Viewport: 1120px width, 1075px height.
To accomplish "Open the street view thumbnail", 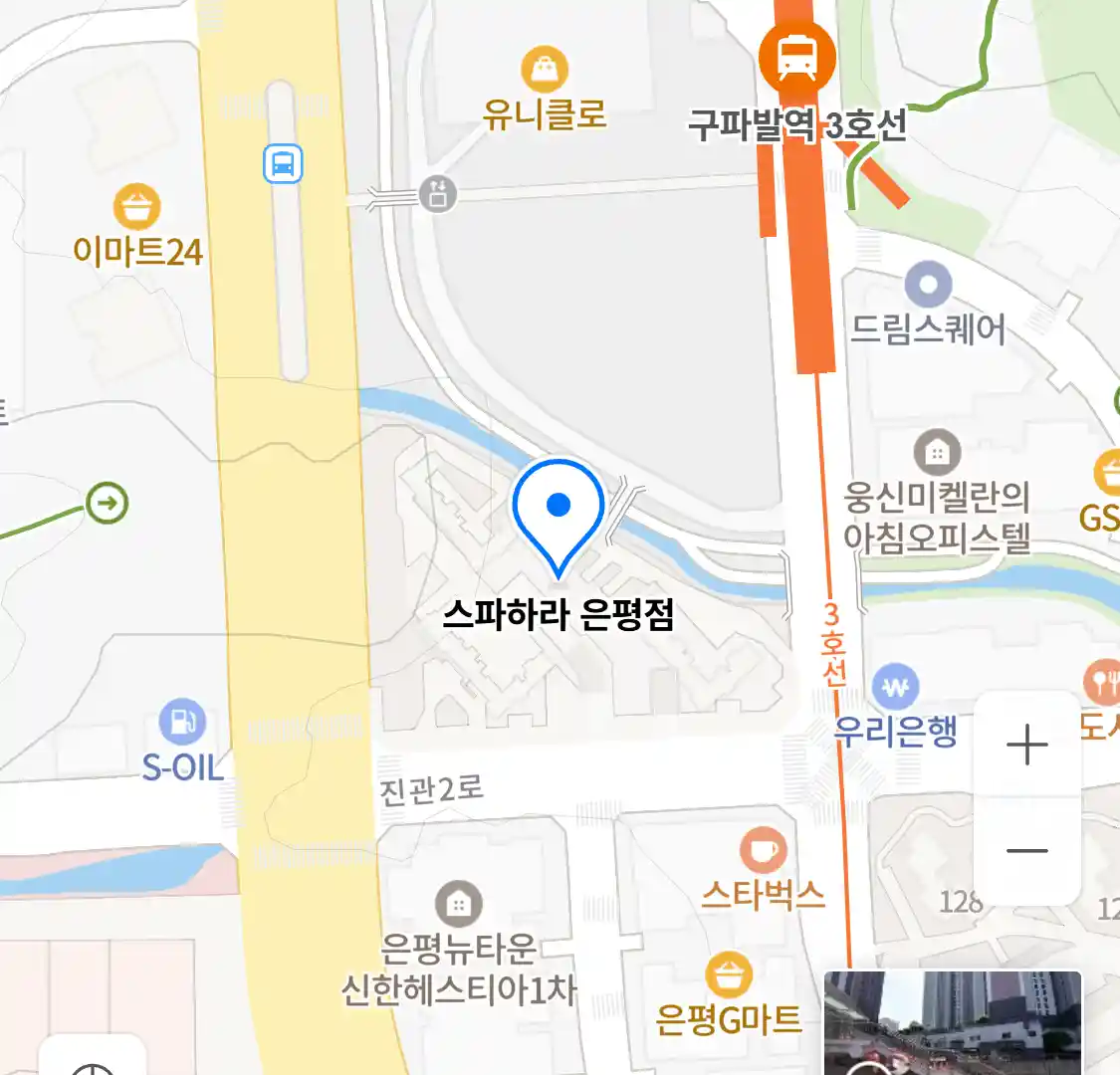I will 953,1023.
